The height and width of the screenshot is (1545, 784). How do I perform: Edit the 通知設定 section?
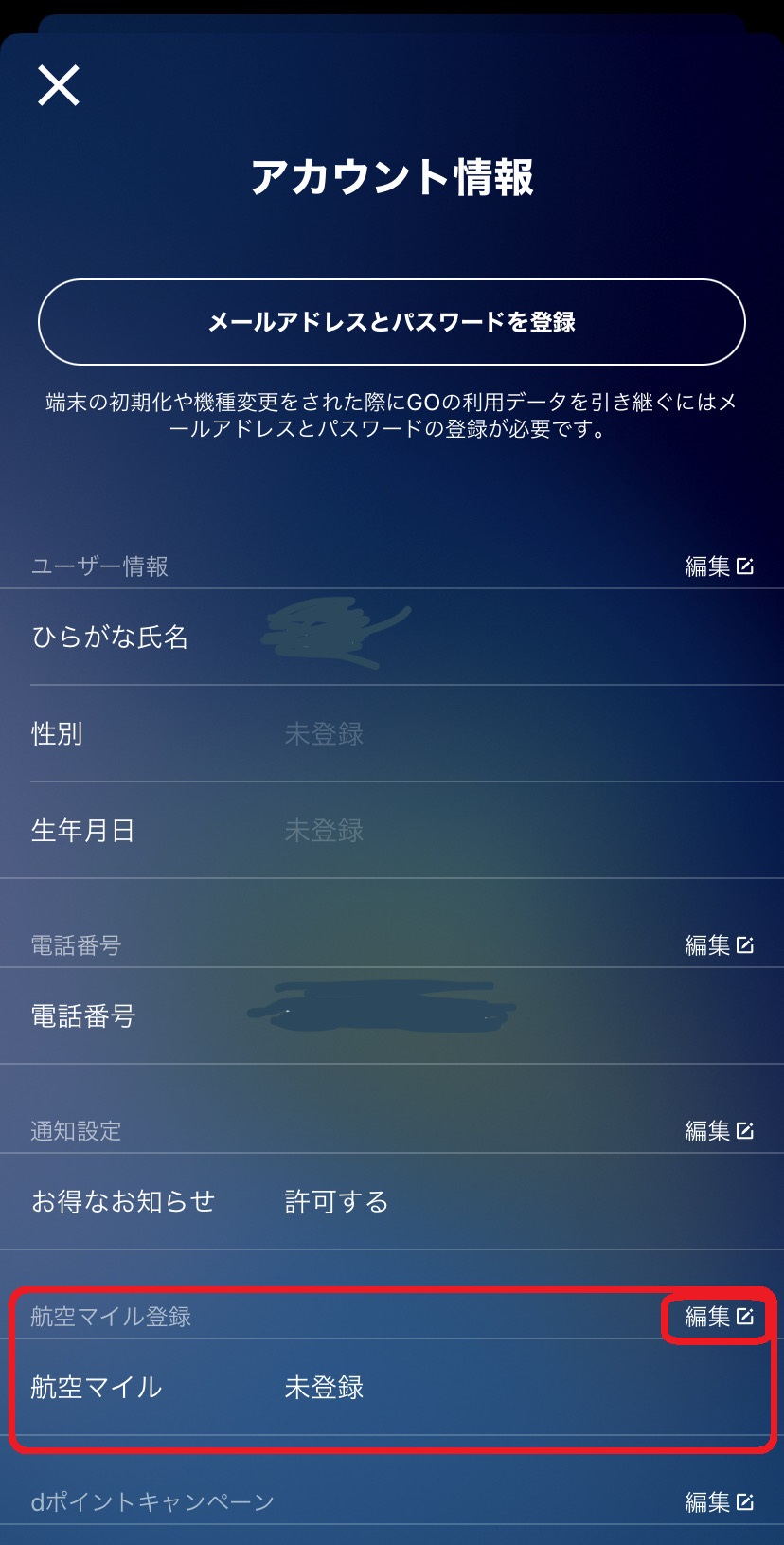(719, 1131)
